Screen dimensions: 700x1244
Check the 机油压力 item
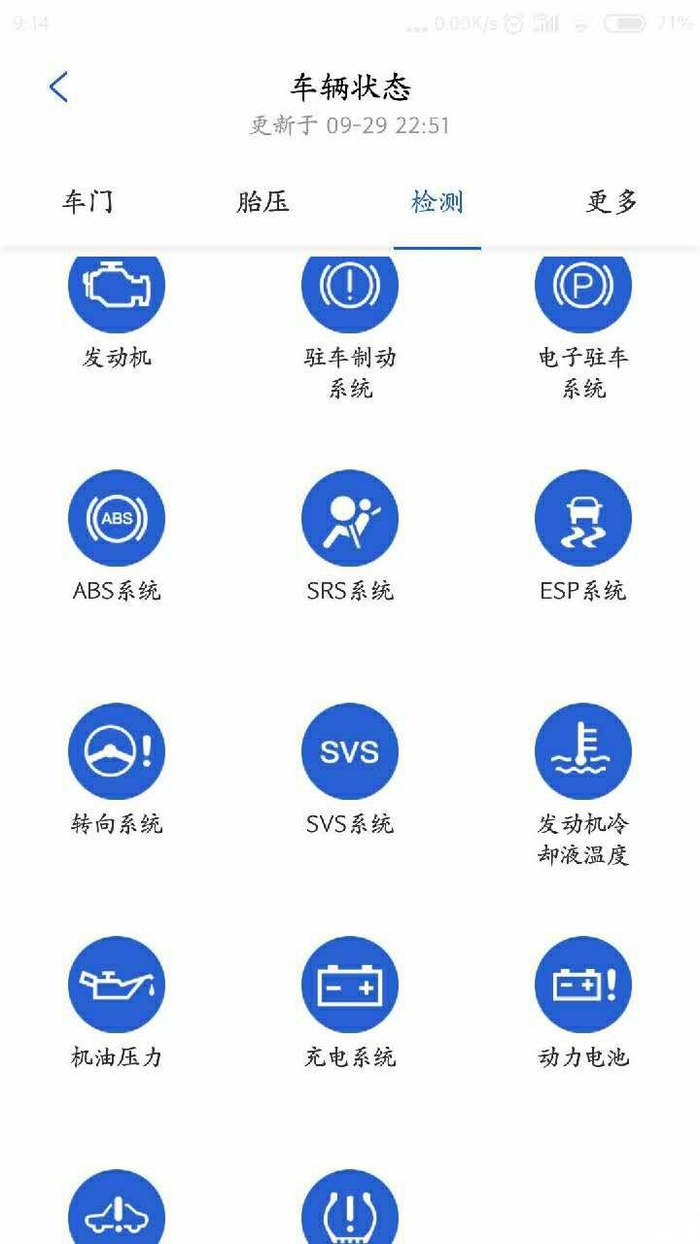(117, 1003)
